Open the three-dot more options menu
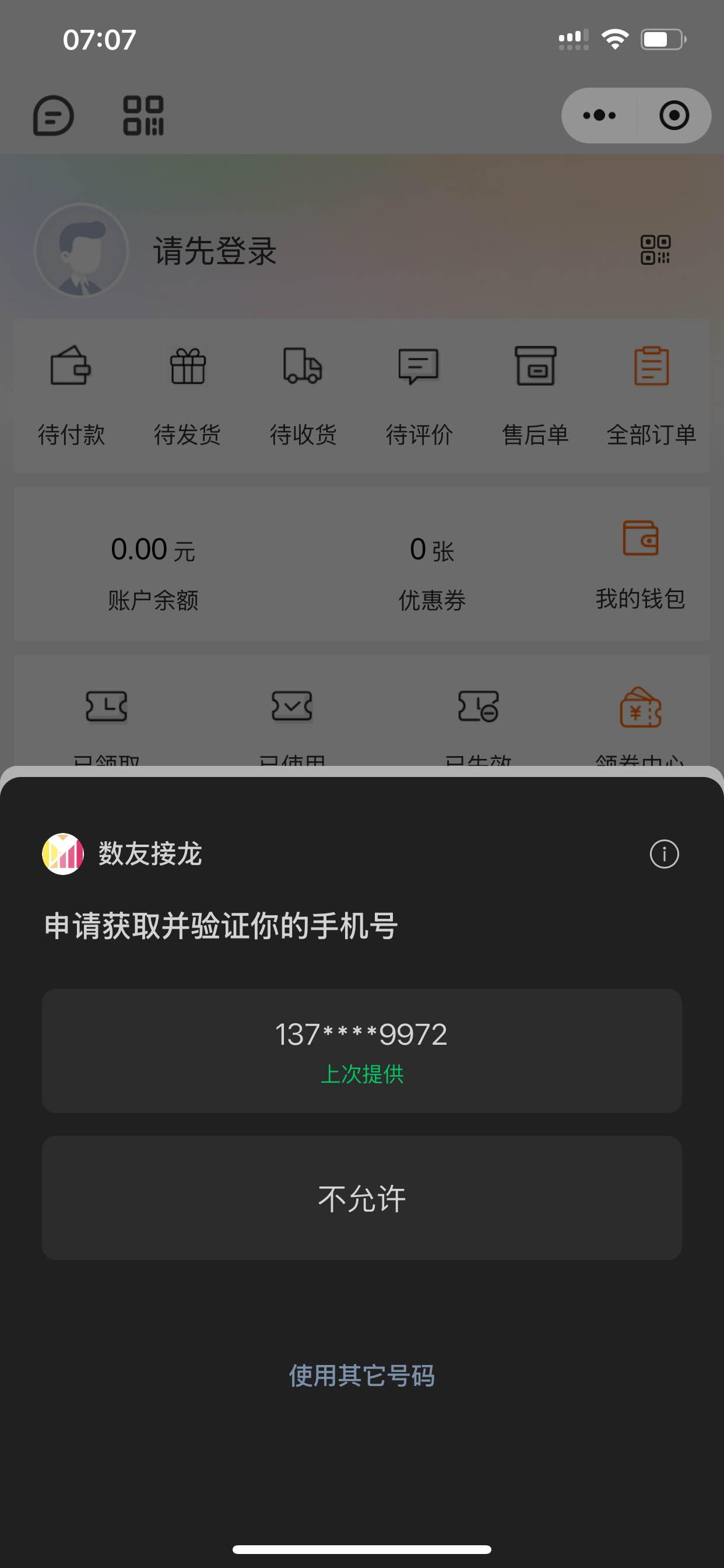This screenshot has width=724, height=1568. pyautogui.click(x=598, y=115)
